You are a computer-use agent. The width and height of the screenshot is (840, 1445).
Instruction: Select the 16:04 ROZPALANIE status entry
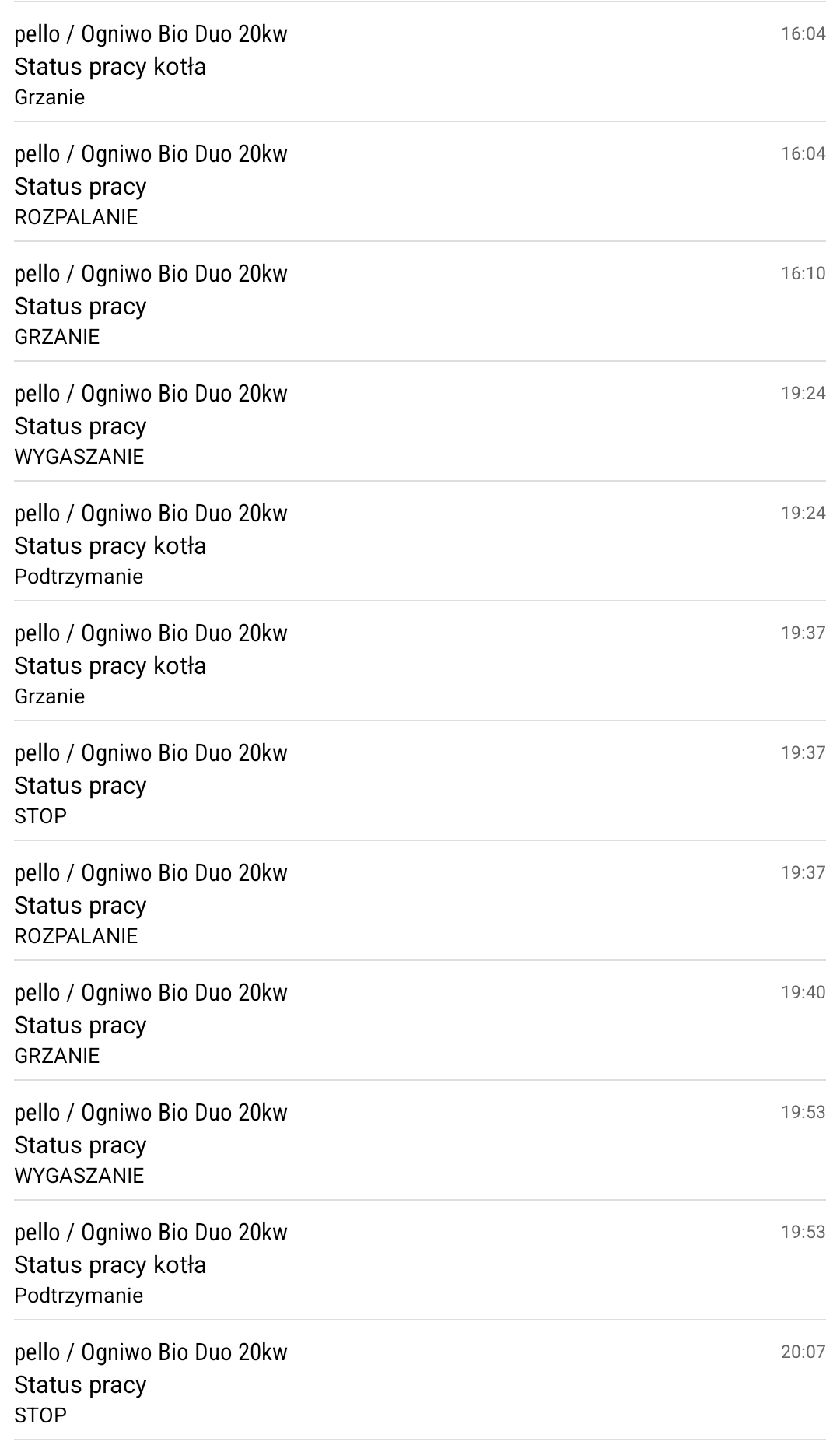[420, 185]
